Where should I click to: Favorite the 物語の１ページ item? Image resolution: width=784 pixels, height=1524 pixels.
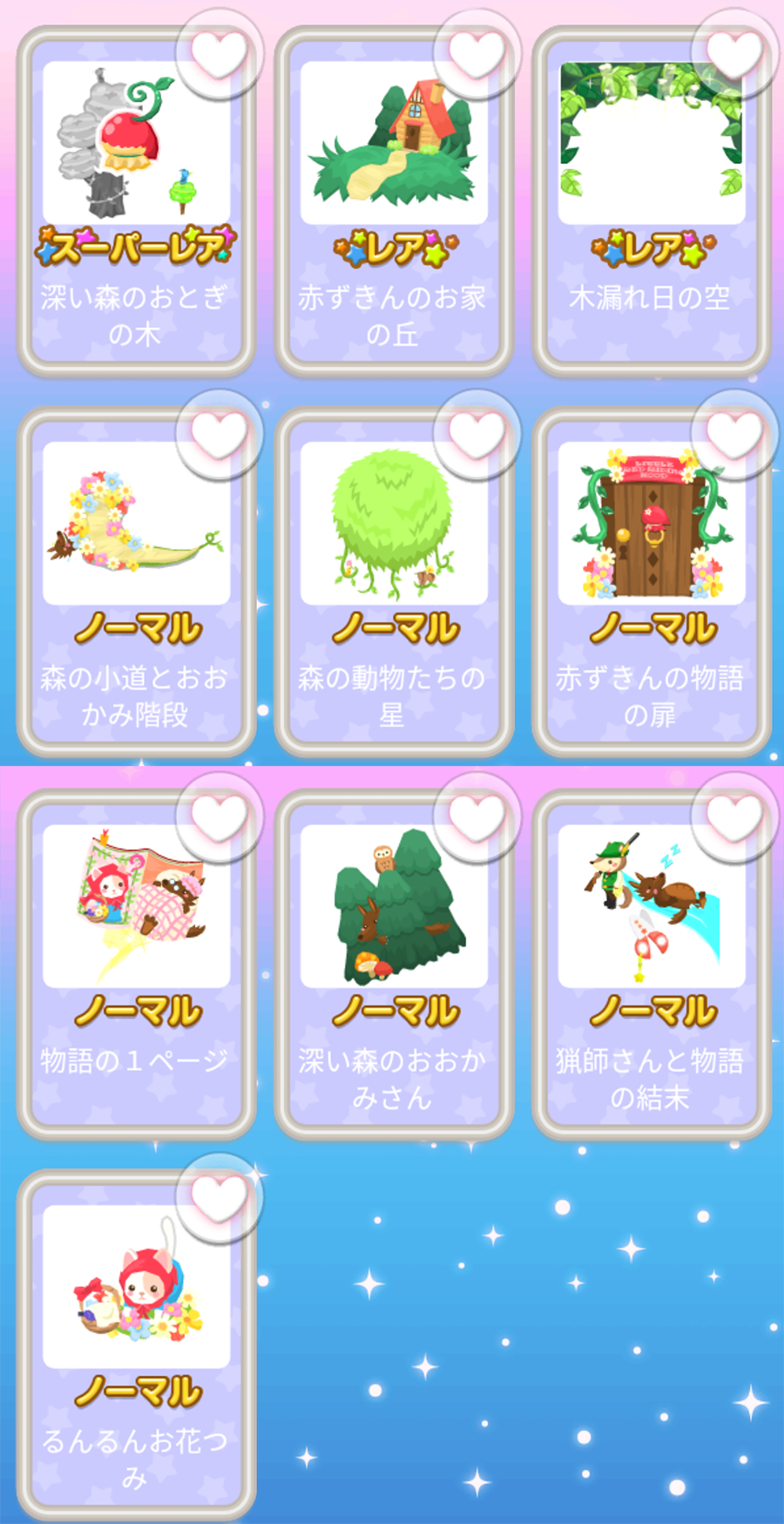pos(219,817)
